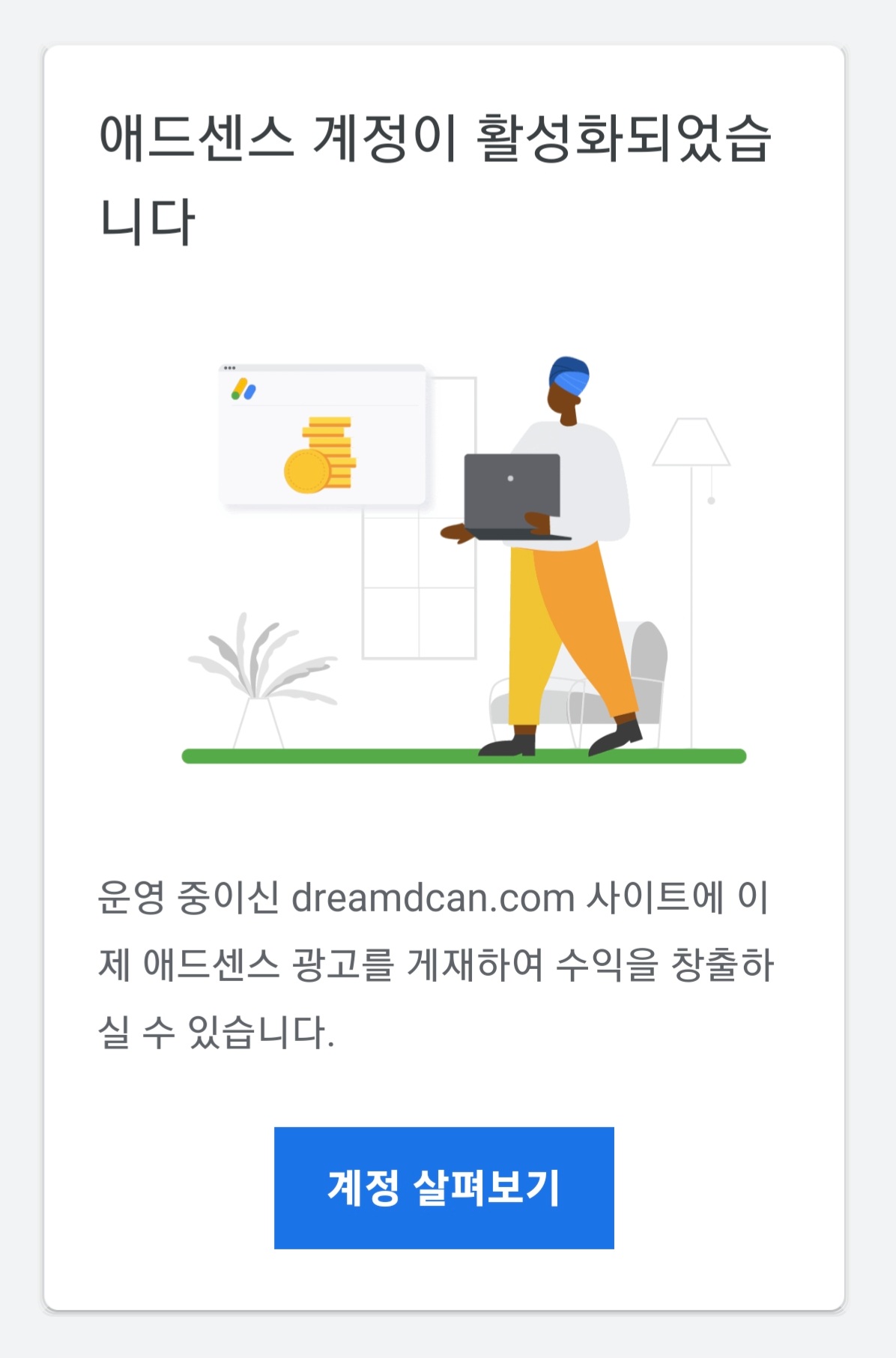Click the potted plant in the illustration
Screen dimensions: 896x1358
(255, 667)
